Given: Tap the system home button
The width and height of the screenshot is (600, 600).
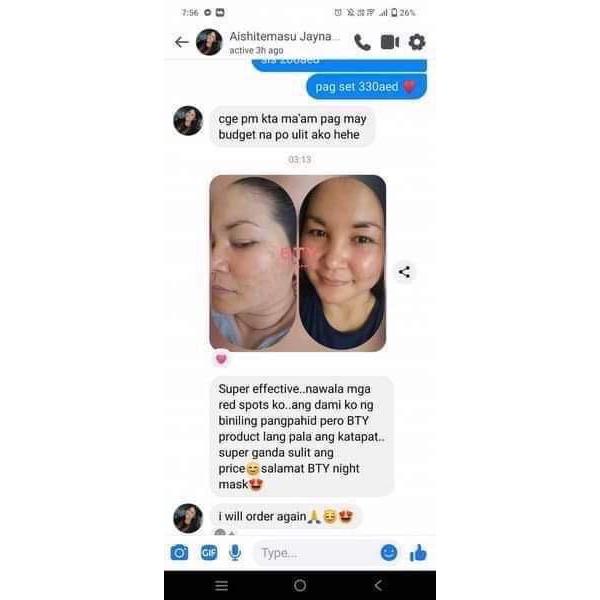Looking at the screenshot, I should click(300, 585).
